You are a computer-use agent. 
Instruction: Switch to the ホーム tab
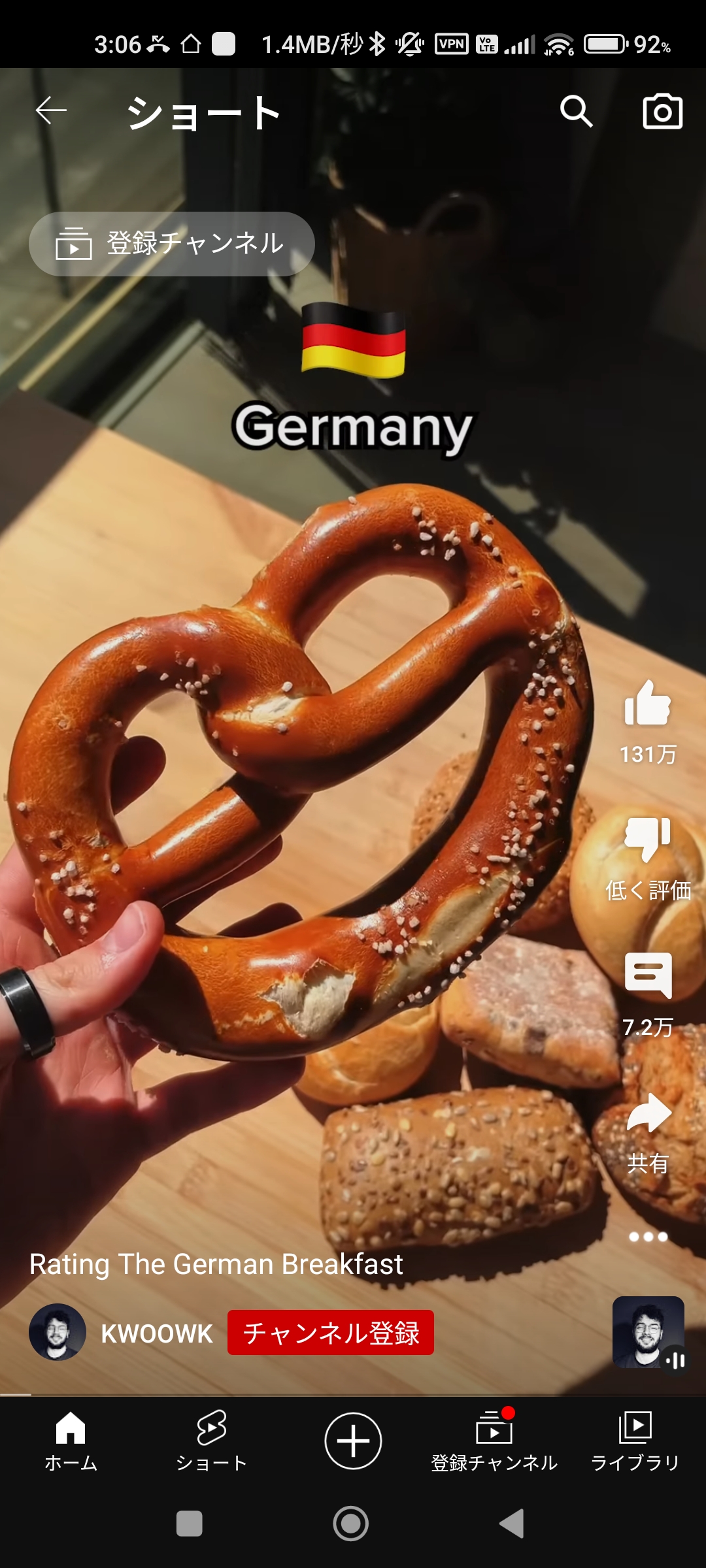pyautogui.click(x=71, y=1441)
